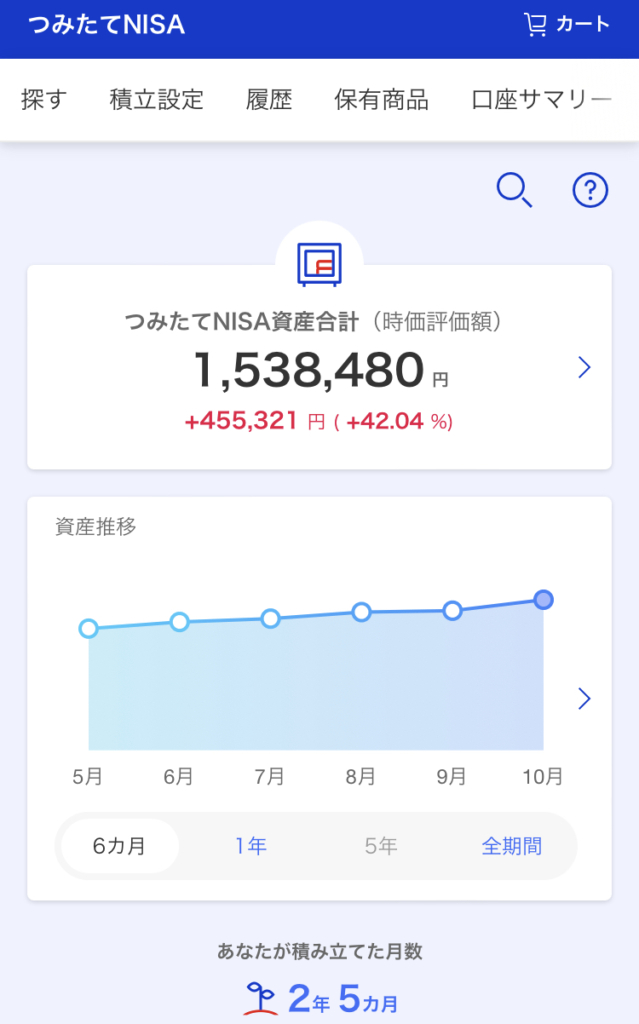639x1024 pixels.
Task: Open the 資産推移 chart details arrow
Action: [584, 698]
